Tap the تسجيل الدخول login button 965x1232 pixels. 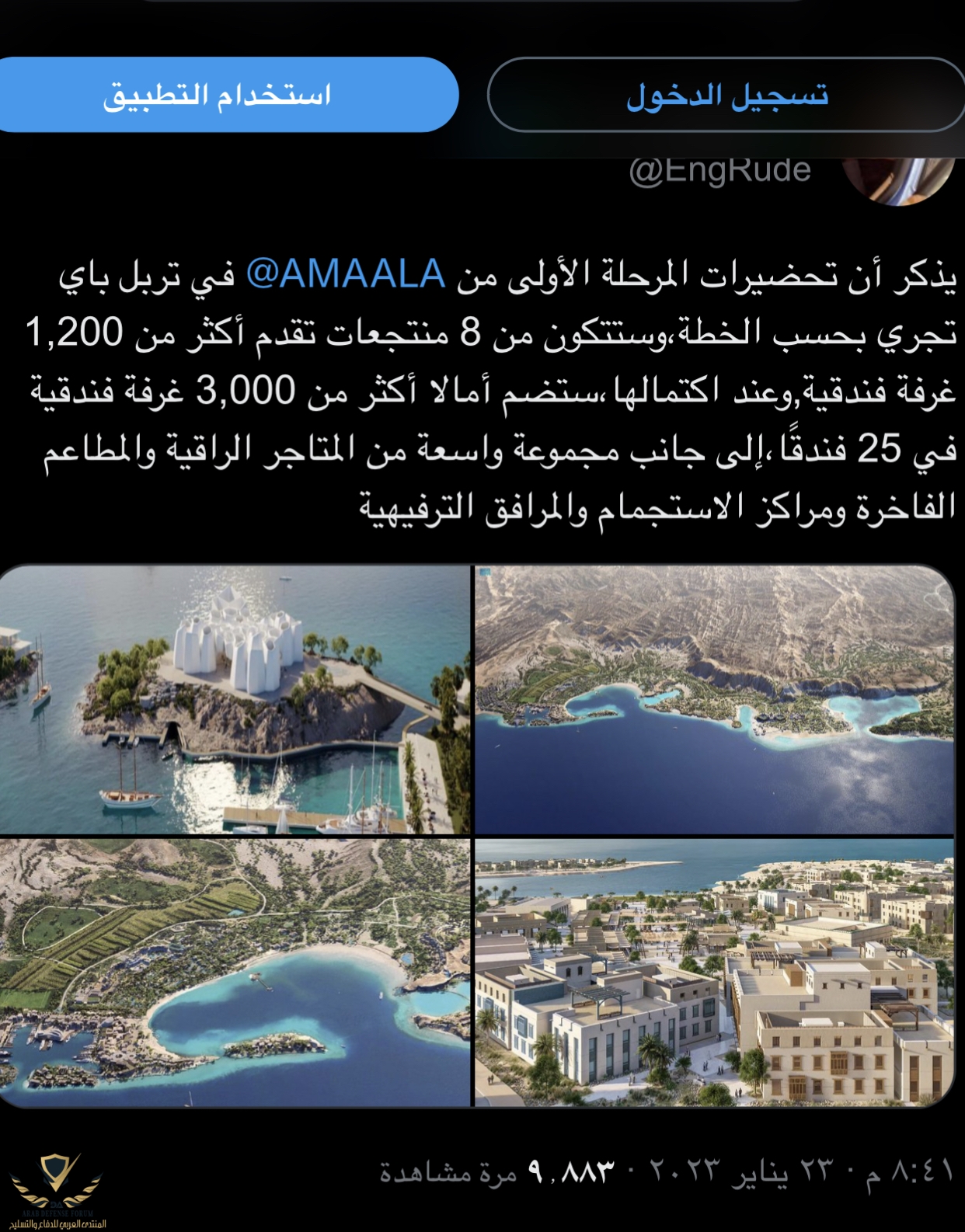726,95
